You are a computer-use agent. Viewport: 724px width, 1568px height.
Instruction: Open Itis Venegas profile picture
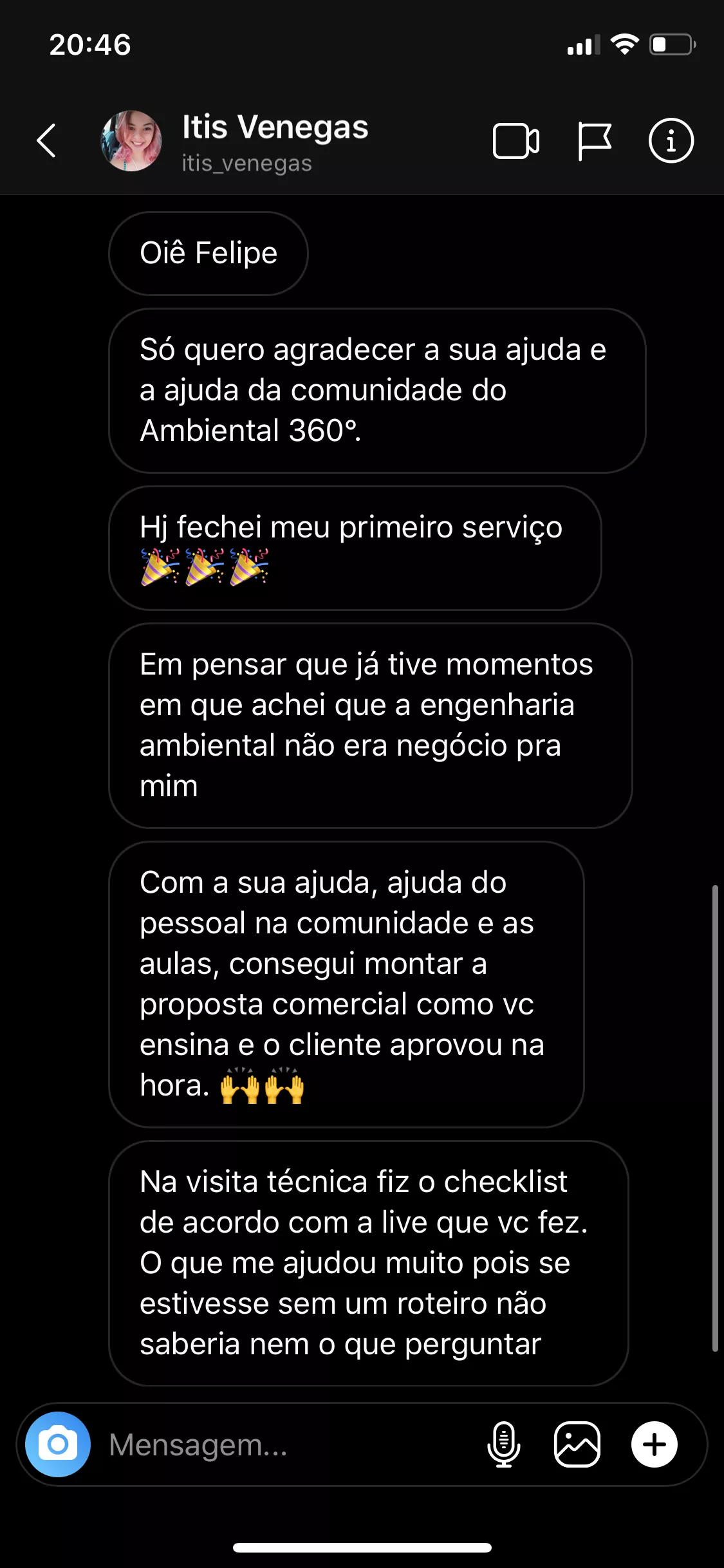pyautogui.click(x=131, y=141)
